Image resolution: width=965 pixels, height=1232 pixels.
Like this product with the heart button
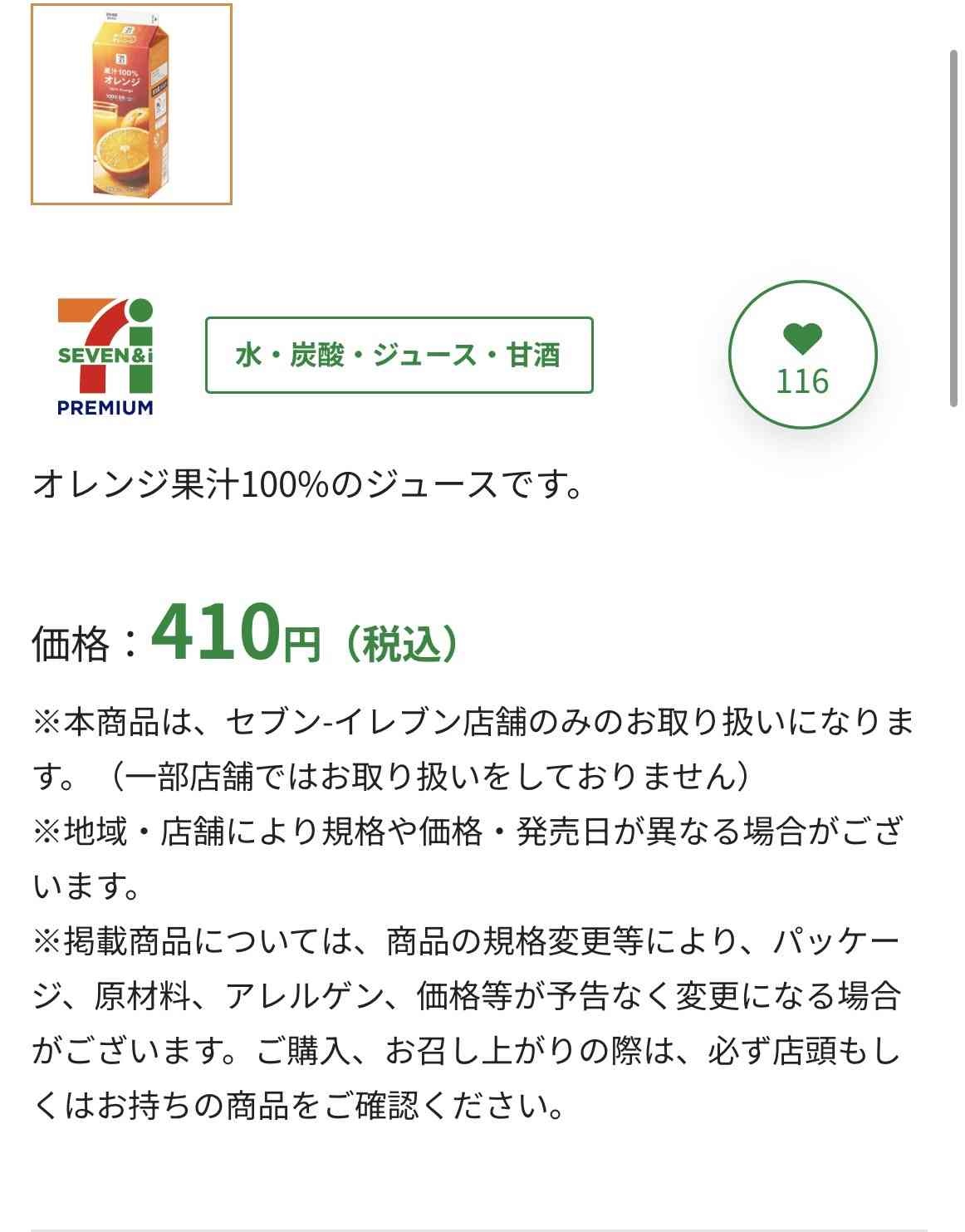802,355
